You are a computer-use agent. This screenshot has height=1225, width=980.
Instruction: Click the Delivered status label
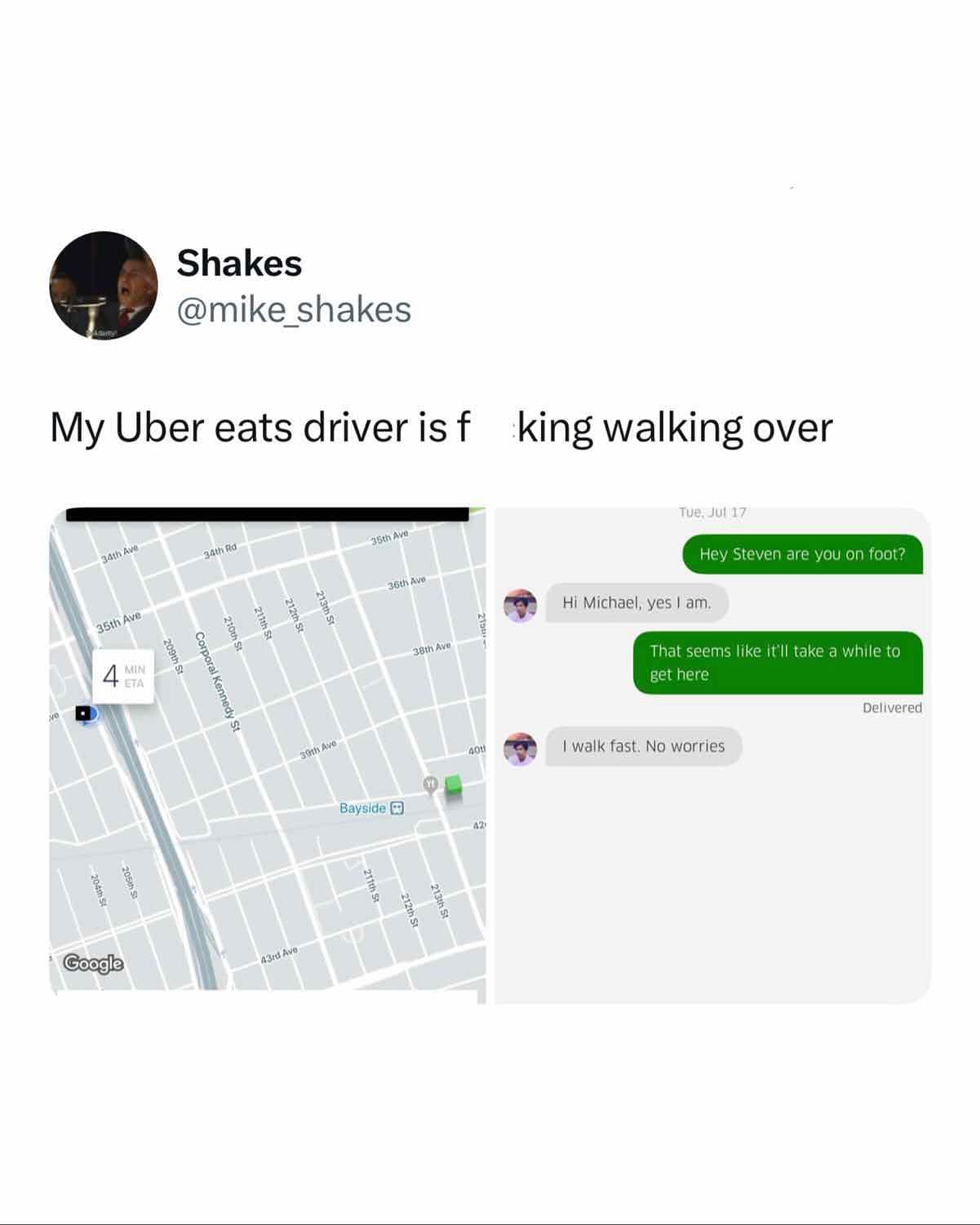pyautogui.click(x=892, y=708)
